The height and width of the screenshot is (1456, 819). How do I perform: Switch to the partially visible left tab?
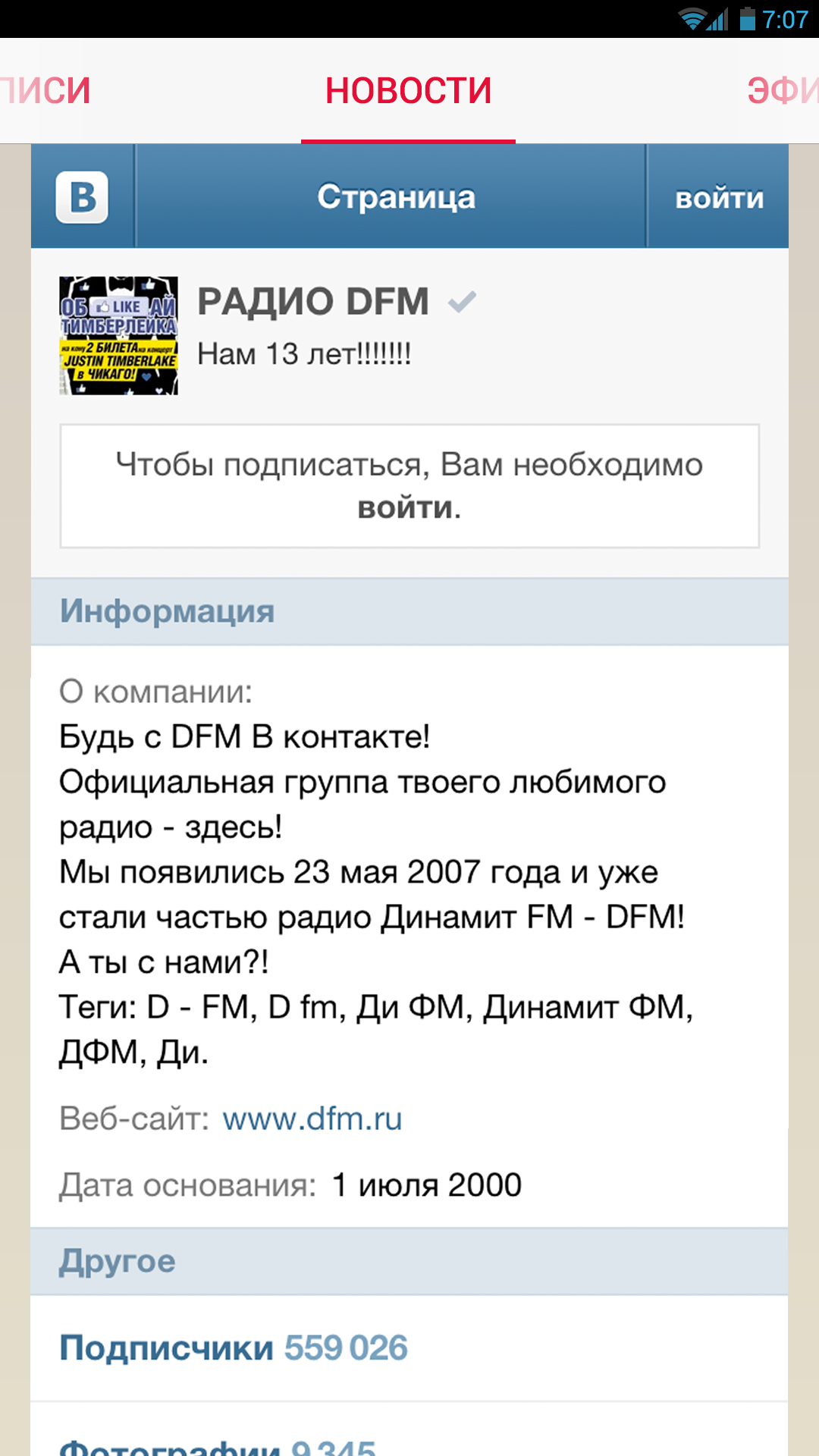[44, 91]
